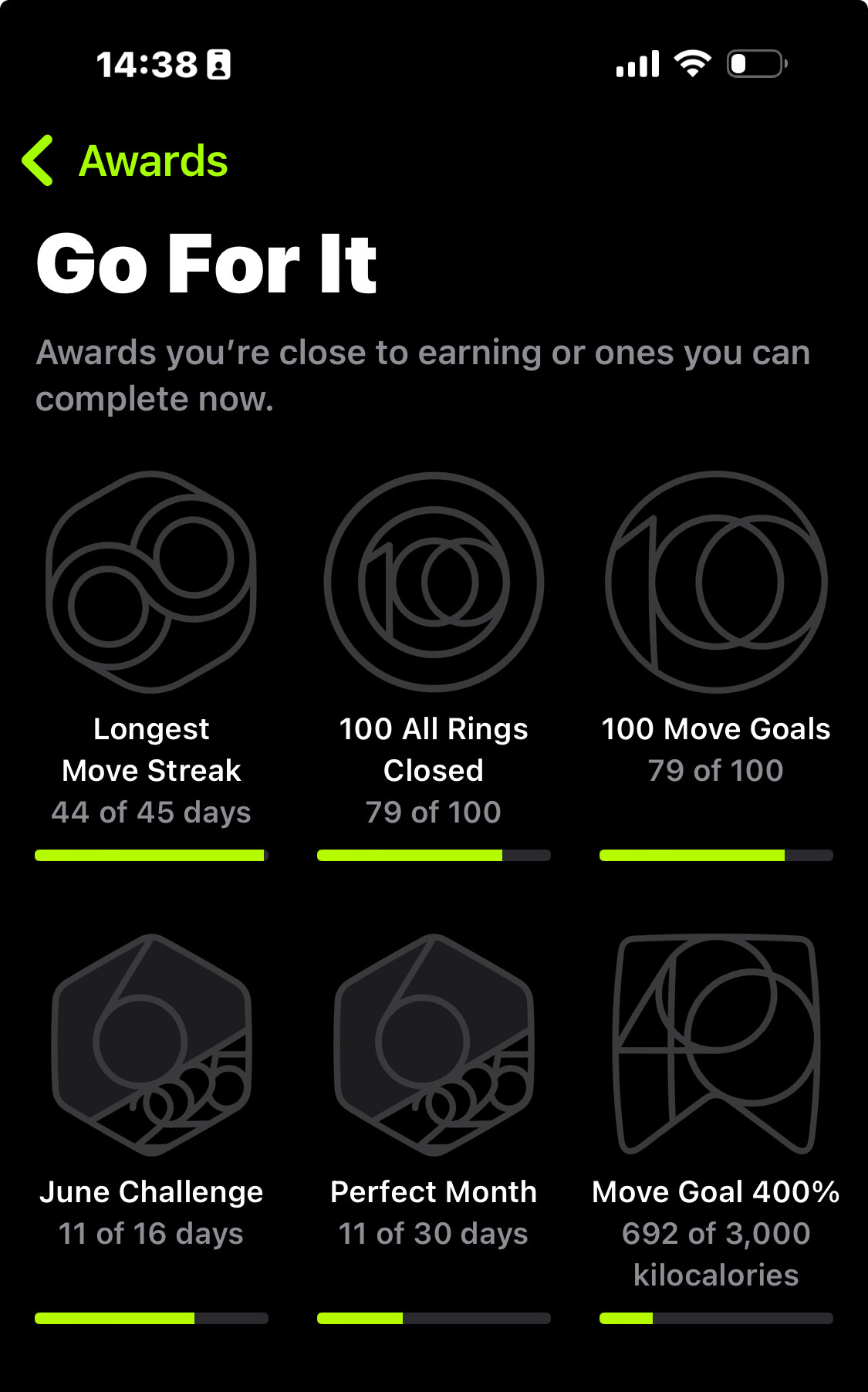Viewport: 868px width, 1392px height.
Task: Open the Longest Move Streak award
Action: 151,665
